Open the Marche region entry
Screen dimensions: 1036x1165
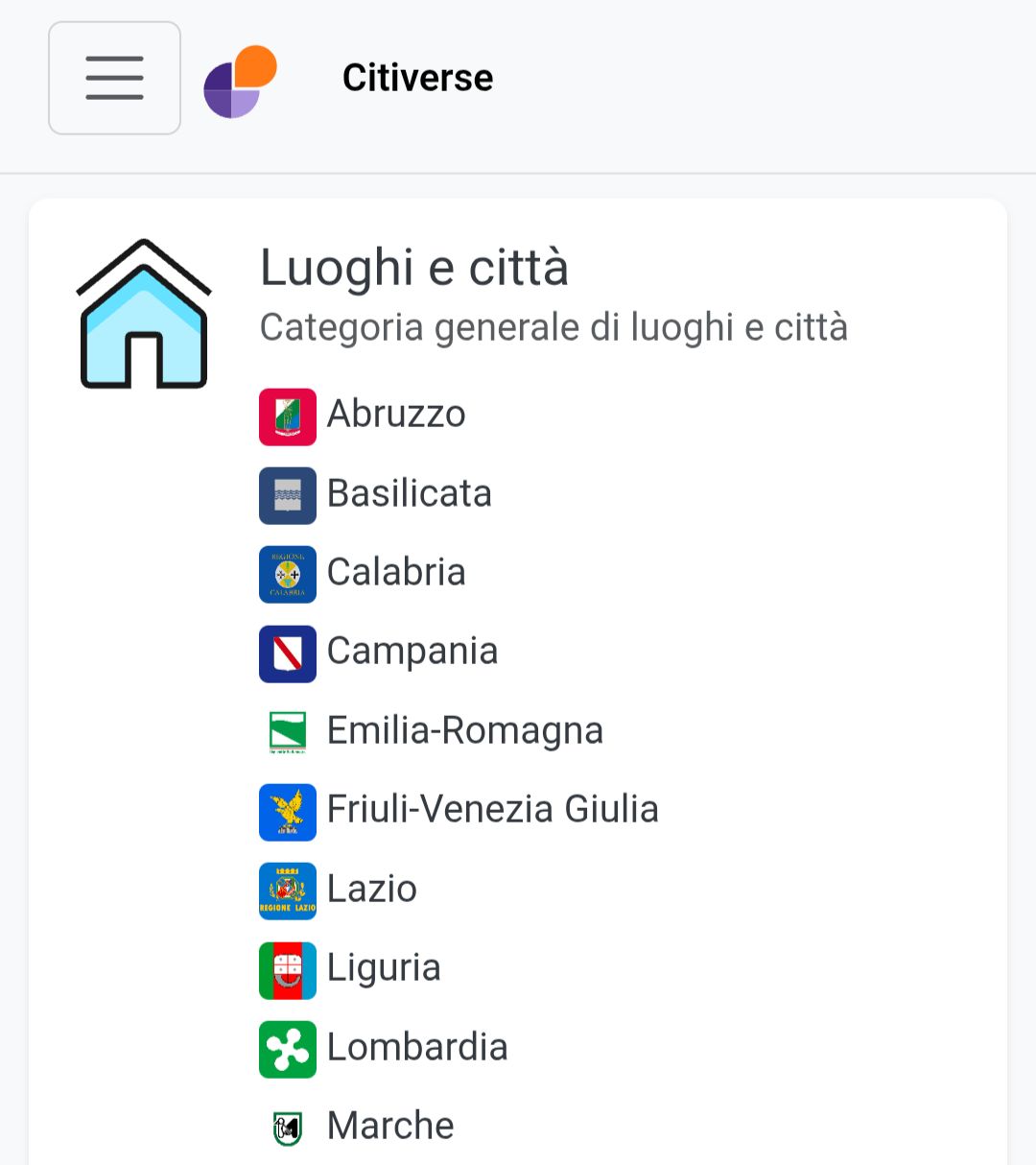click(x=389, y=1127)
